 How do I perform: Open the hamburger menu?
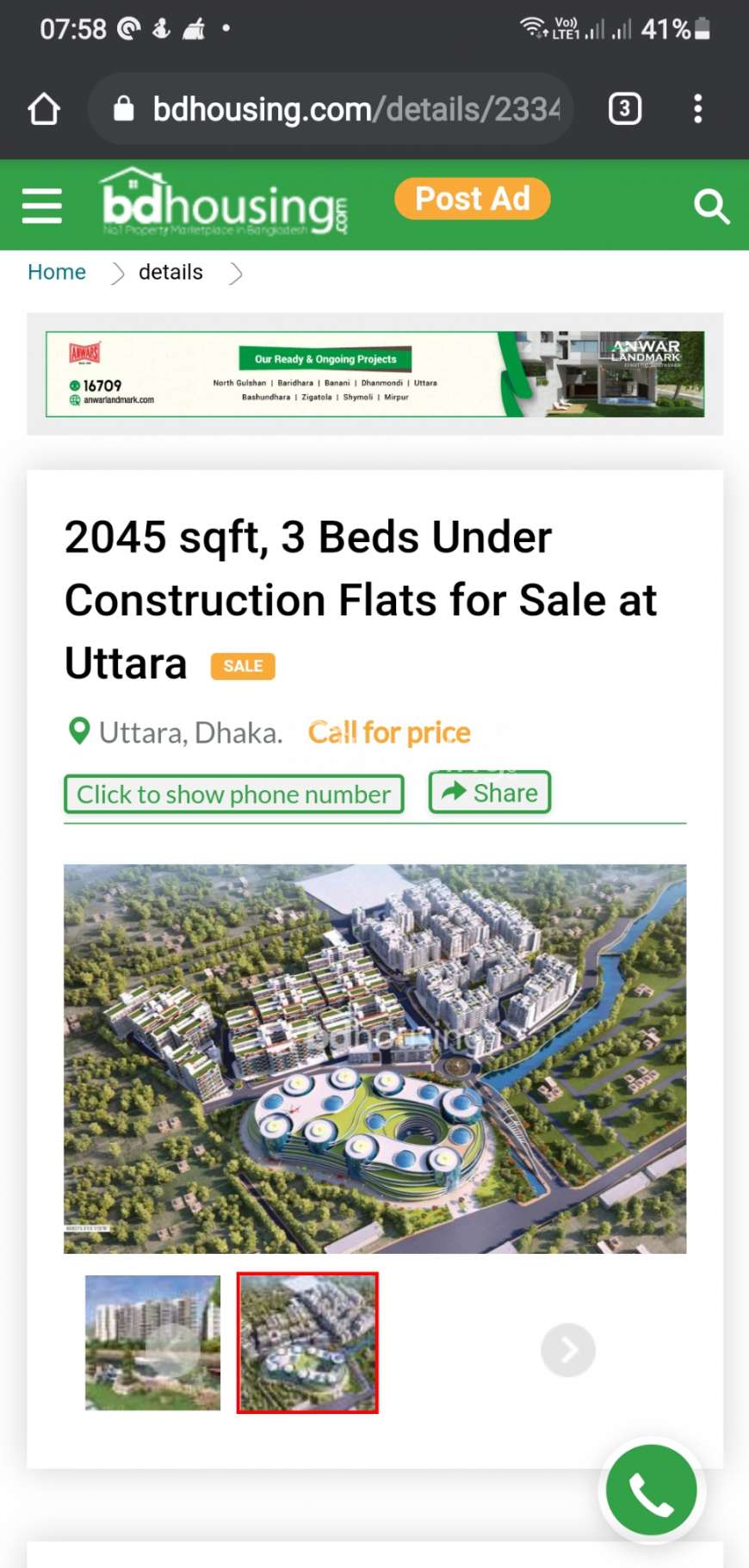41,206
